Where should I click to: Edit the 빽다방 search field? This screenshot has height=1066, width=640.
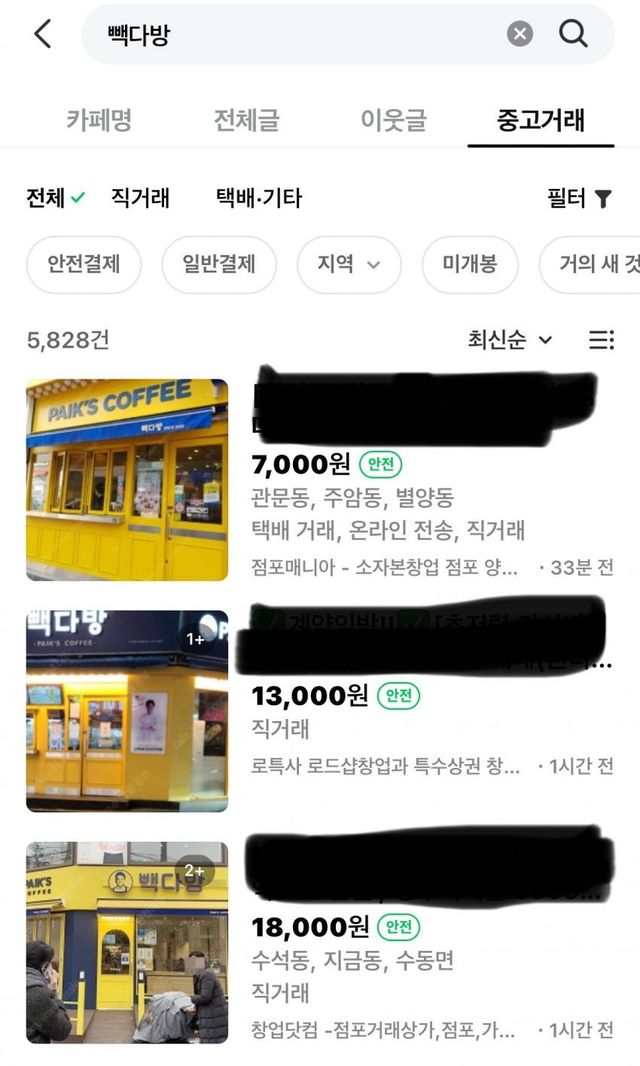[299, 34]
